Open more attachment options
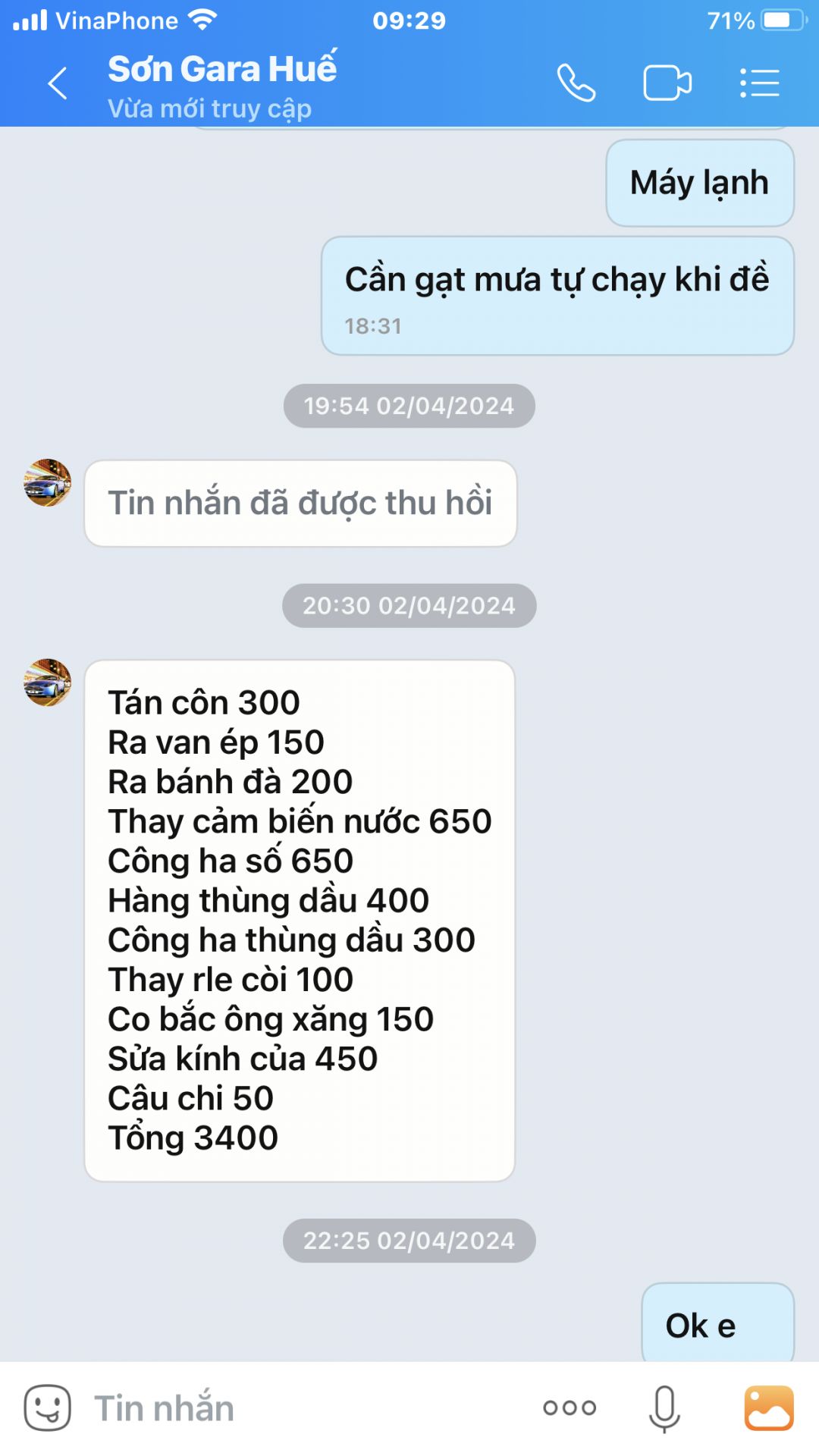The image size is (819, 1456). 570,1408
